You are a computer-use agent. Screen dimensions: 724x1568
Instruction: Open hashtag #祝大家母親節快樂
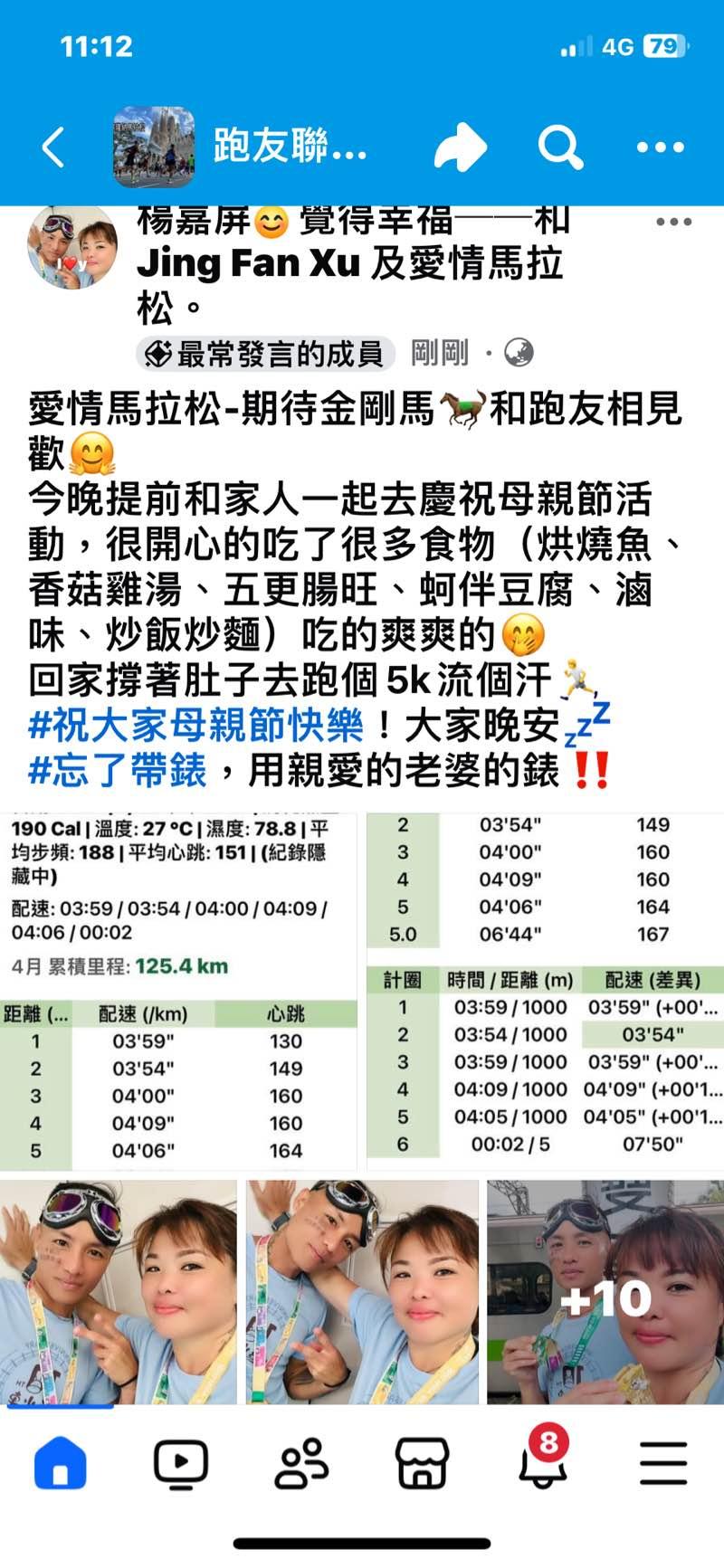[196, 725]
